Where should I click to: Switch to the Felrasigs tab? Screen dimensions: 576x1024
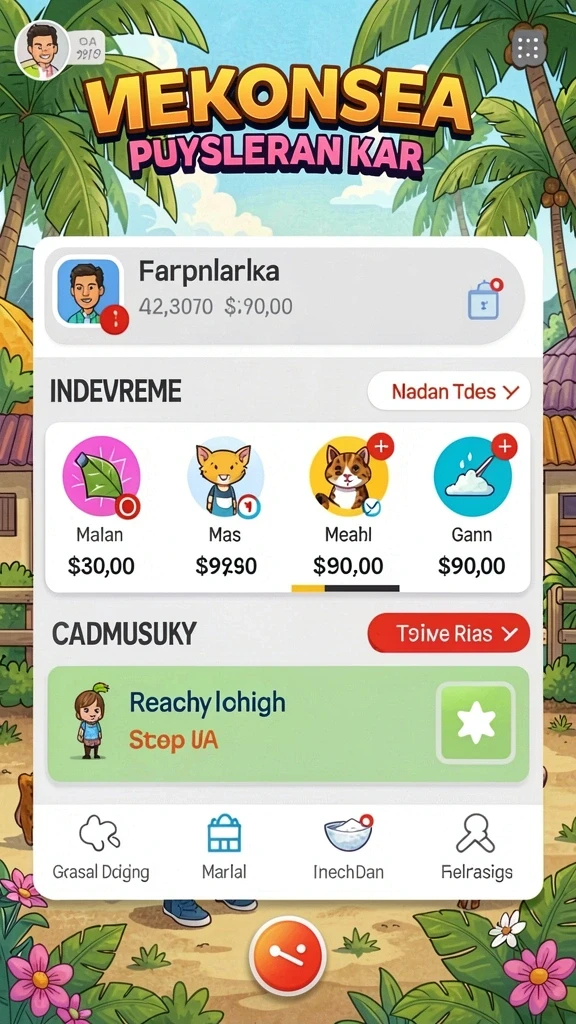coord(476,847)
